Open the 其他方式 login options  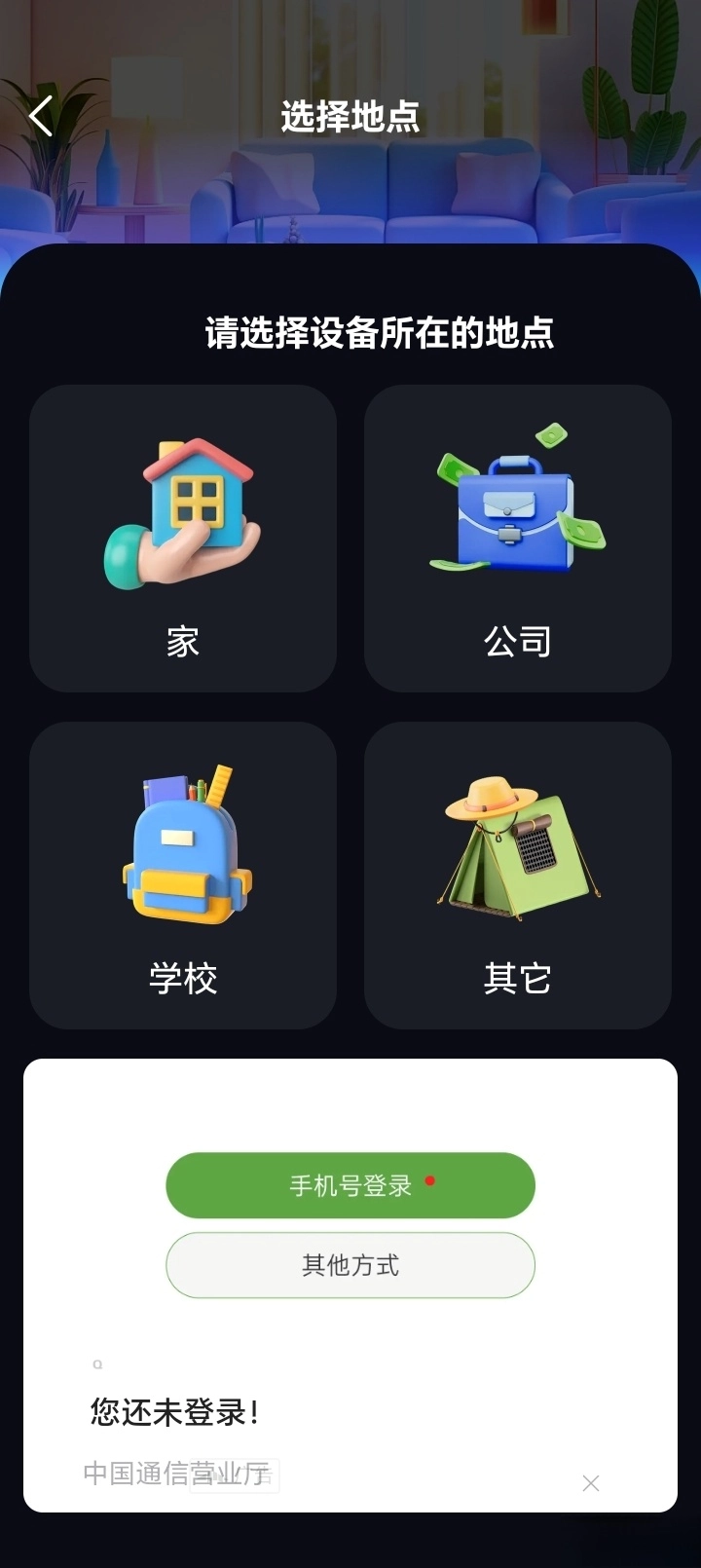350,1265
